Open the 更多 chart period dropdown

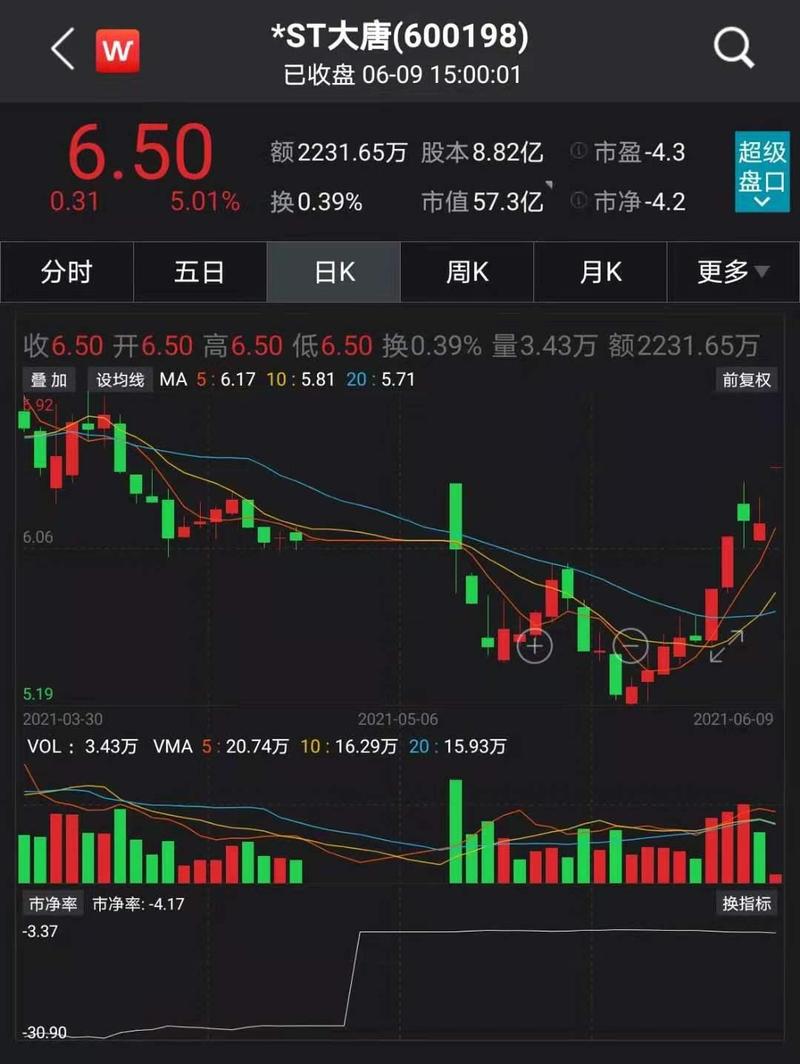coord(733,272)
